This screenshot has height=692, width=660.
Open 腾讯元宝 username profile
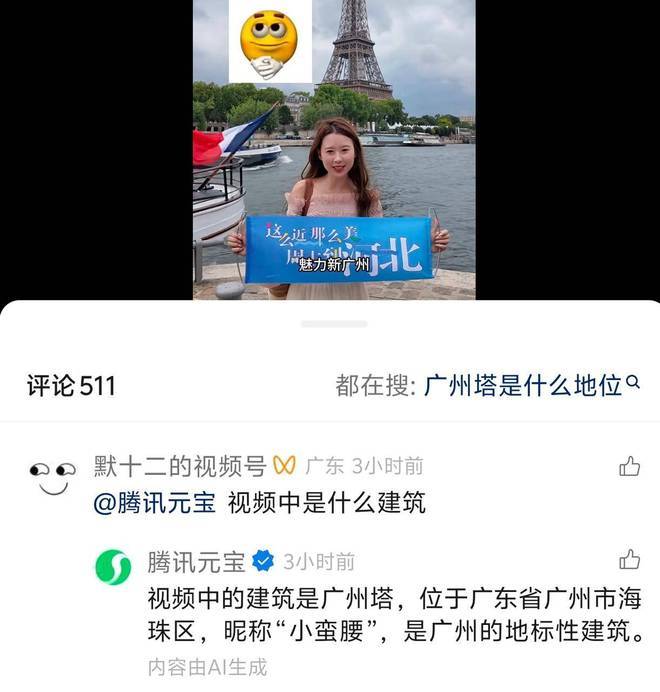[x=196, y=561]
